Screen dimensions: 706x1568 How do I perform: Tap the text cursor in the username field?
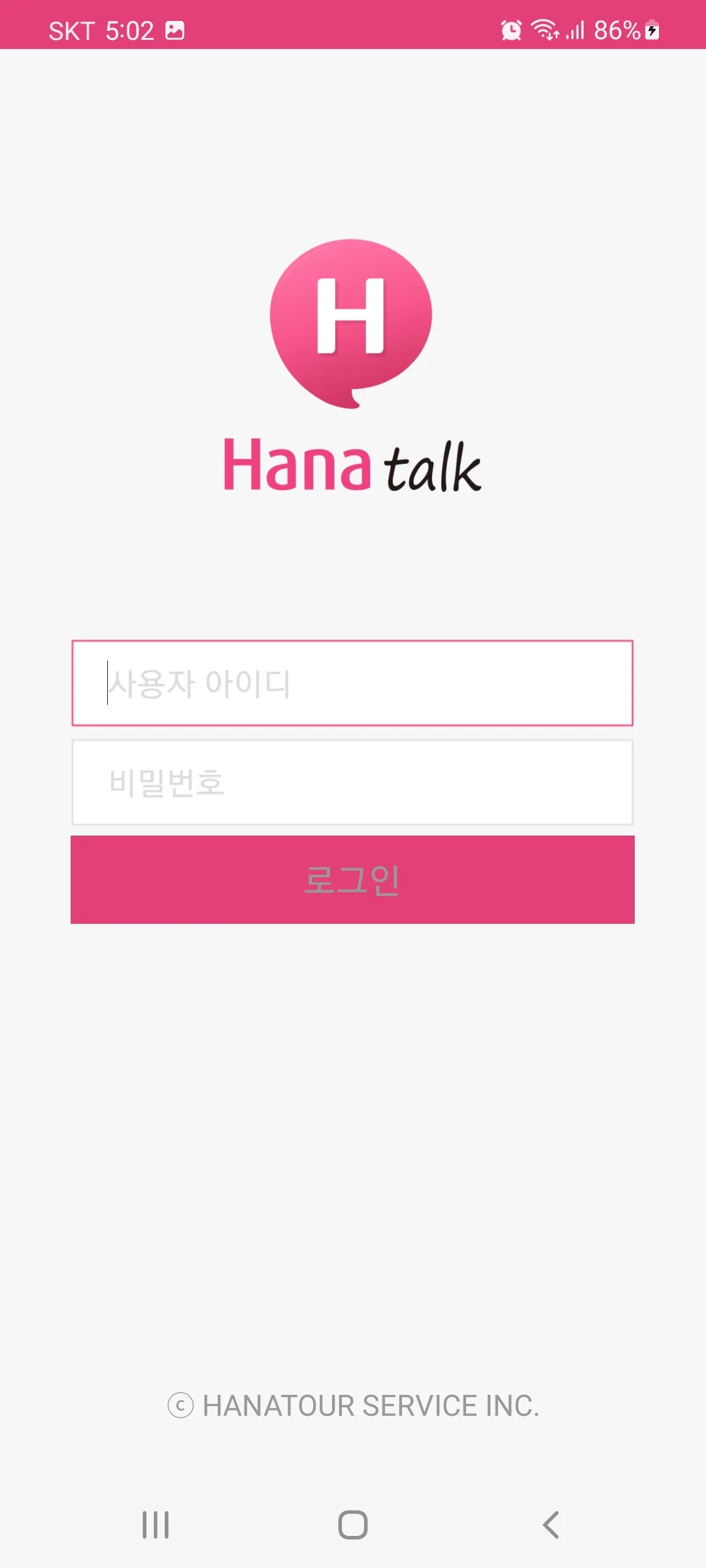[x=107, y=683]
